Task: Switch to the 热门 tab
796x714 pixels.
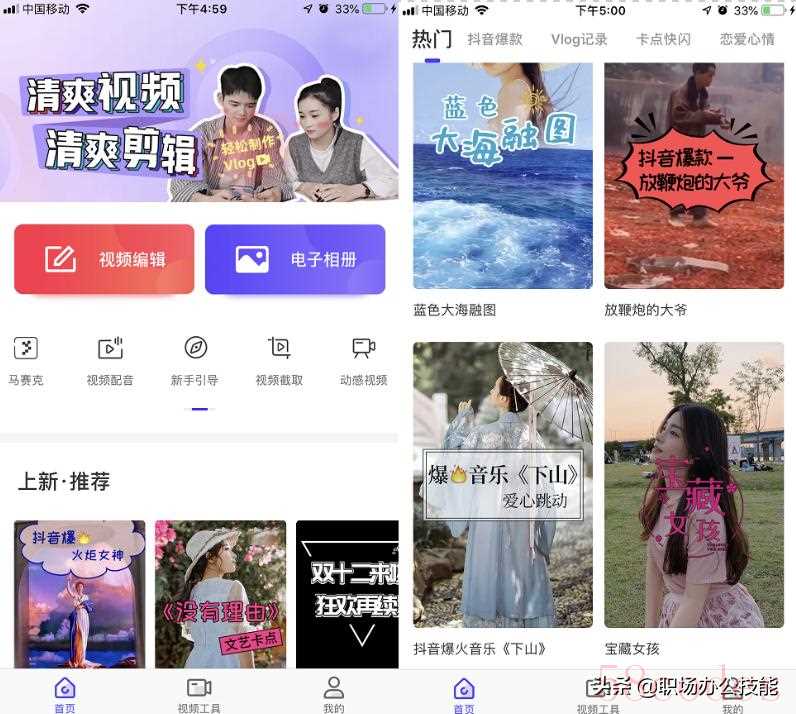Action: tap(432, 40)
